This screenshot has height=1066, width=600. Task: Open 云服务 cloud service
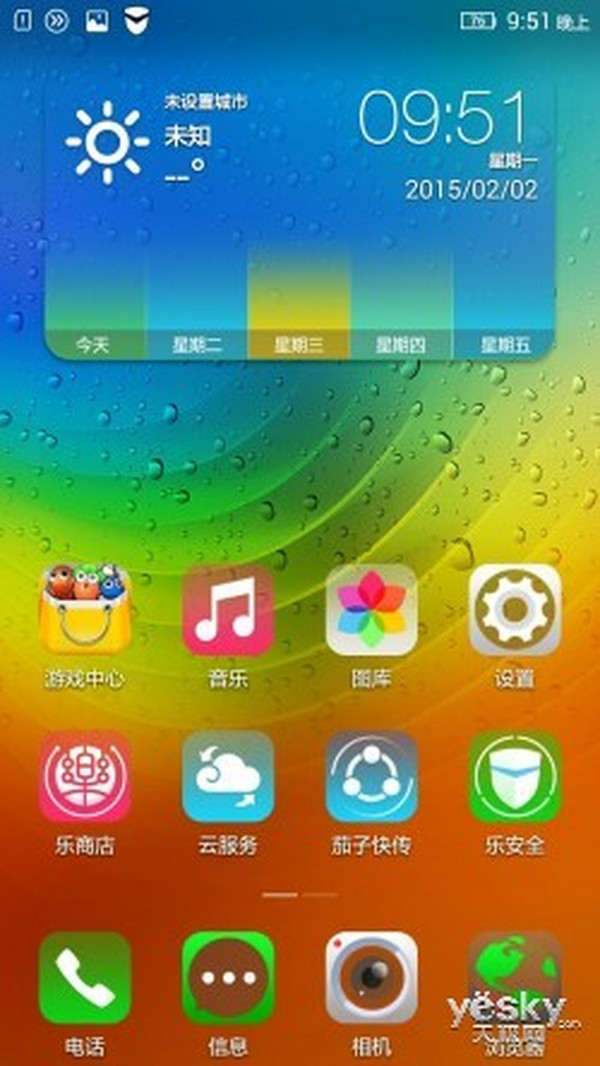click(228, 777)
